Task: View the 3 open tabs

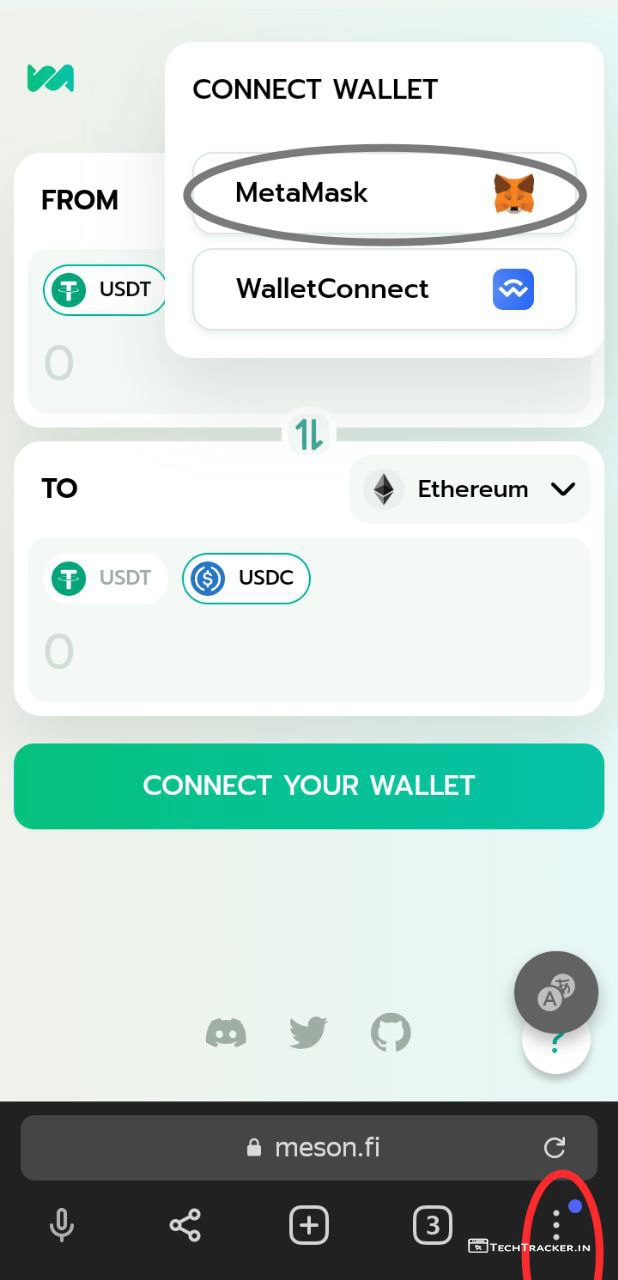Action: [x=432, y=1225]
